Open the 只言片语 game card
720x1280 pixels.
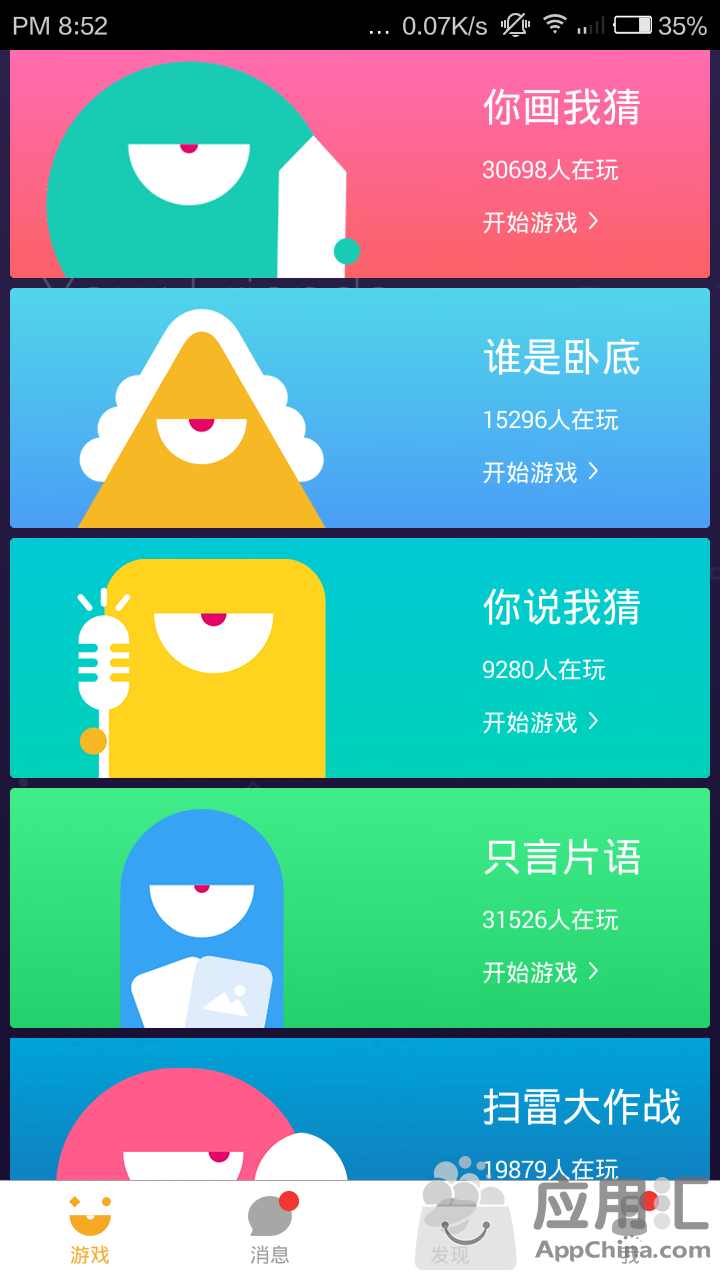(x=360, y=908)
